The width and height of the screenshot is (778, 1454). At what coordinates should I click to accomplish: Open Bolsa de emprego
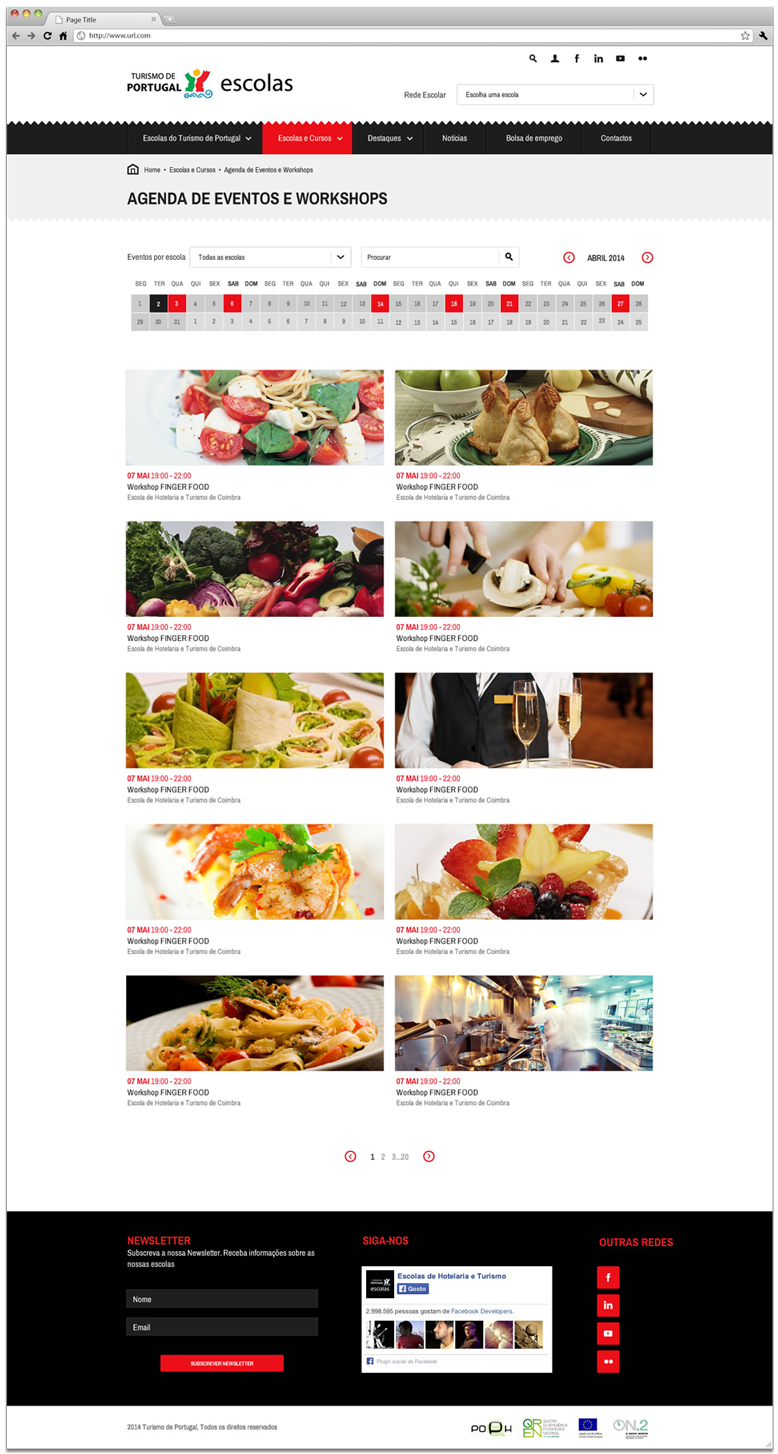[x=533, y=138]
